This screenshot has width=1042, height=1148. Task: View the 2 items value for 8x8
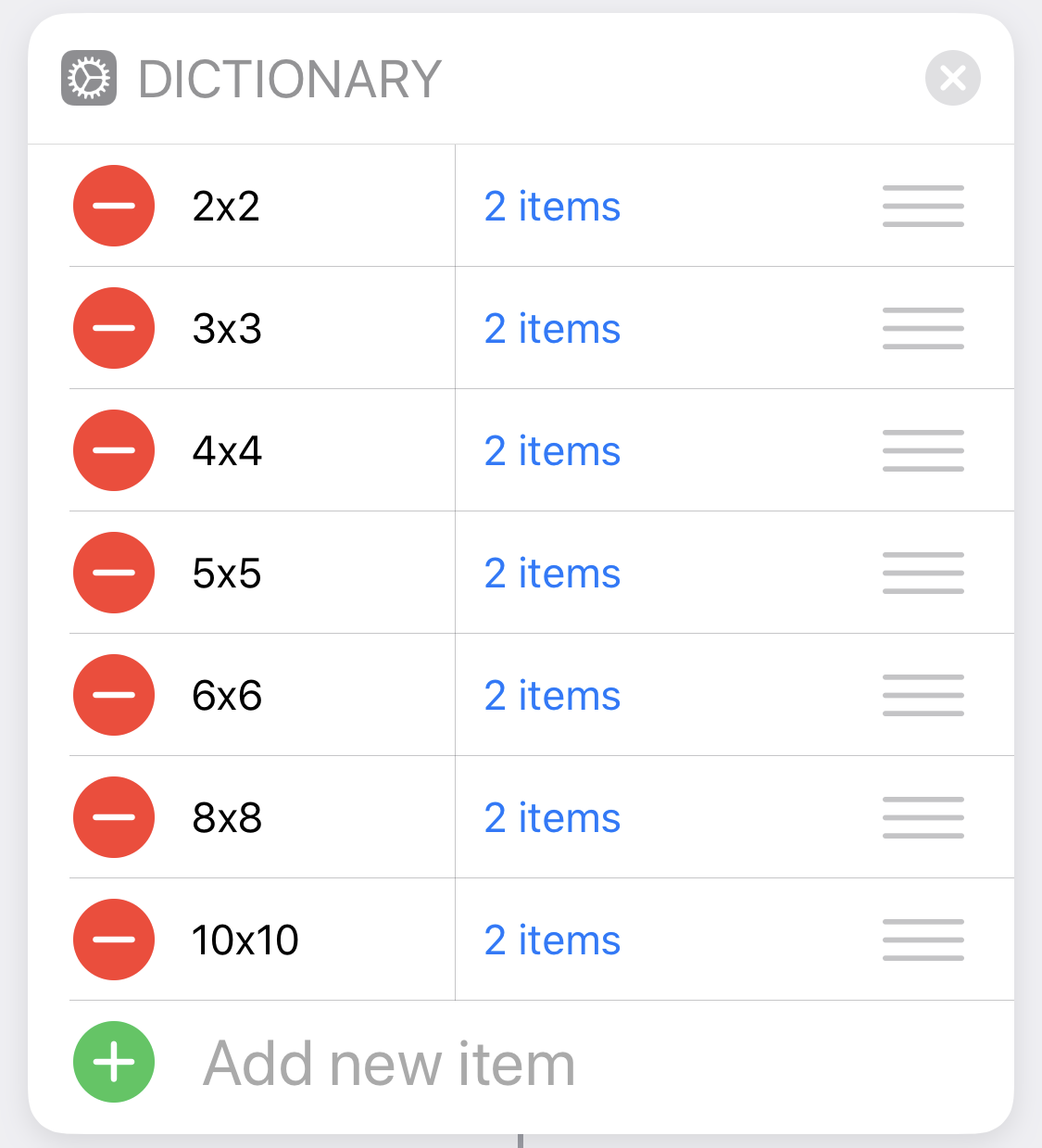pyautogui.click(x=551, y=817)
